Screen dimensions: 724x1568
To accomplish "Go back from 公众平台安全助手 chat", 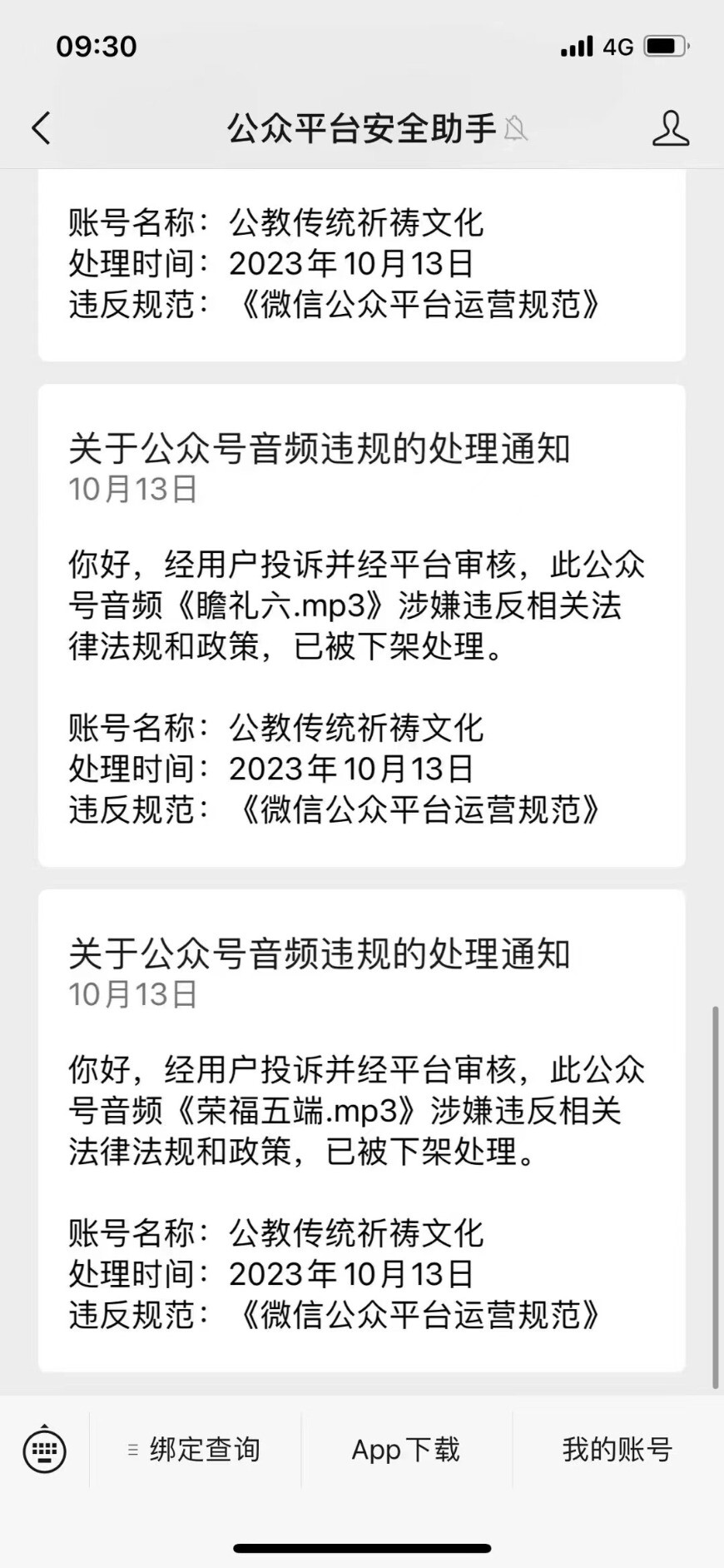I will [x=42, y=128].
